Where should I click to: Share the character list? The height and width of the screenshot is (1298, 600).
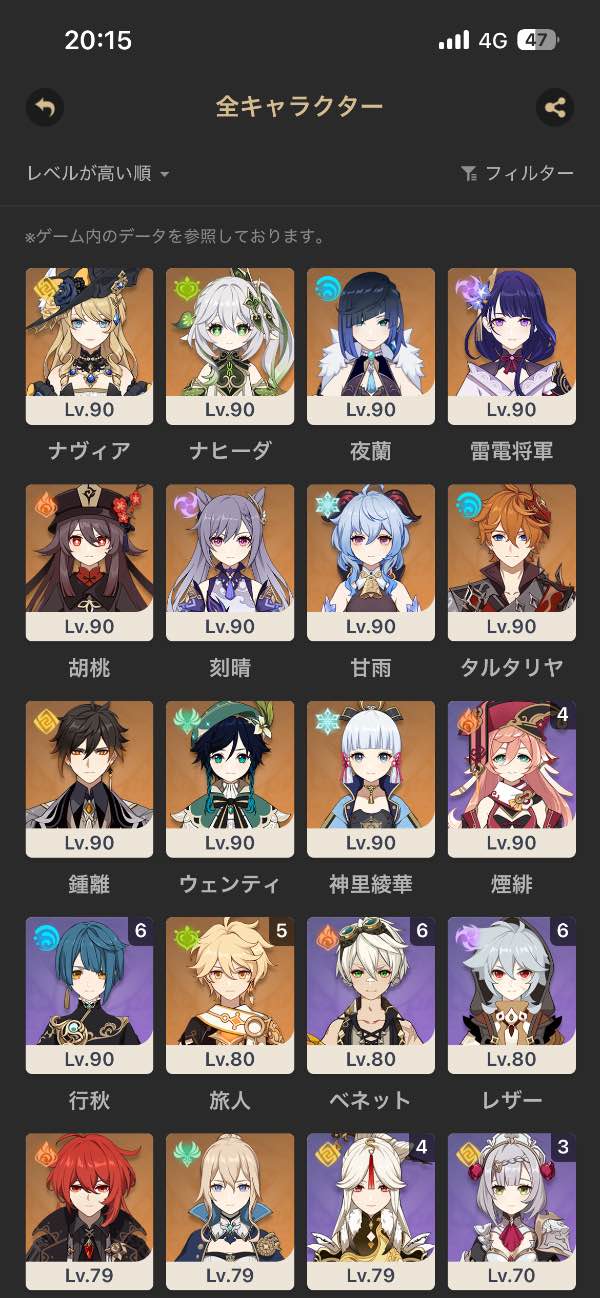coord(555,107)
